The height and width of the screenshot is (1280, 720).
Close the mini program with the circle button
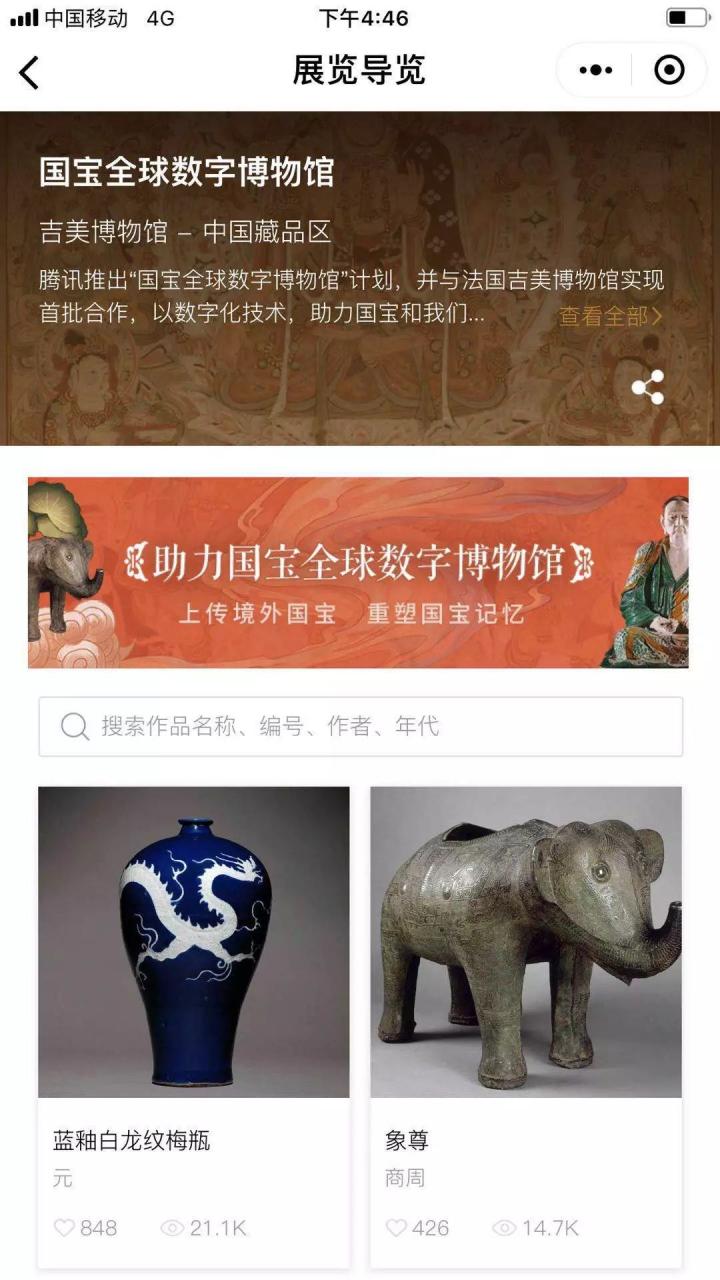(x=669, y=70)
